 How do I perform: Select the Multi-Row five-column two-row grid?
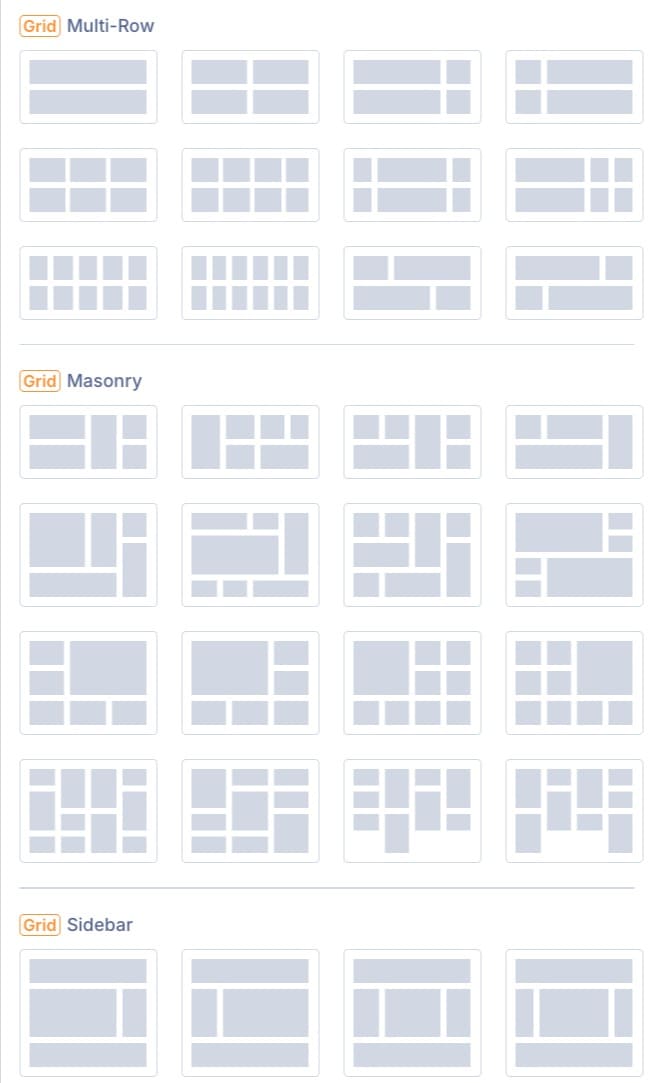click(x=88, y=283)
